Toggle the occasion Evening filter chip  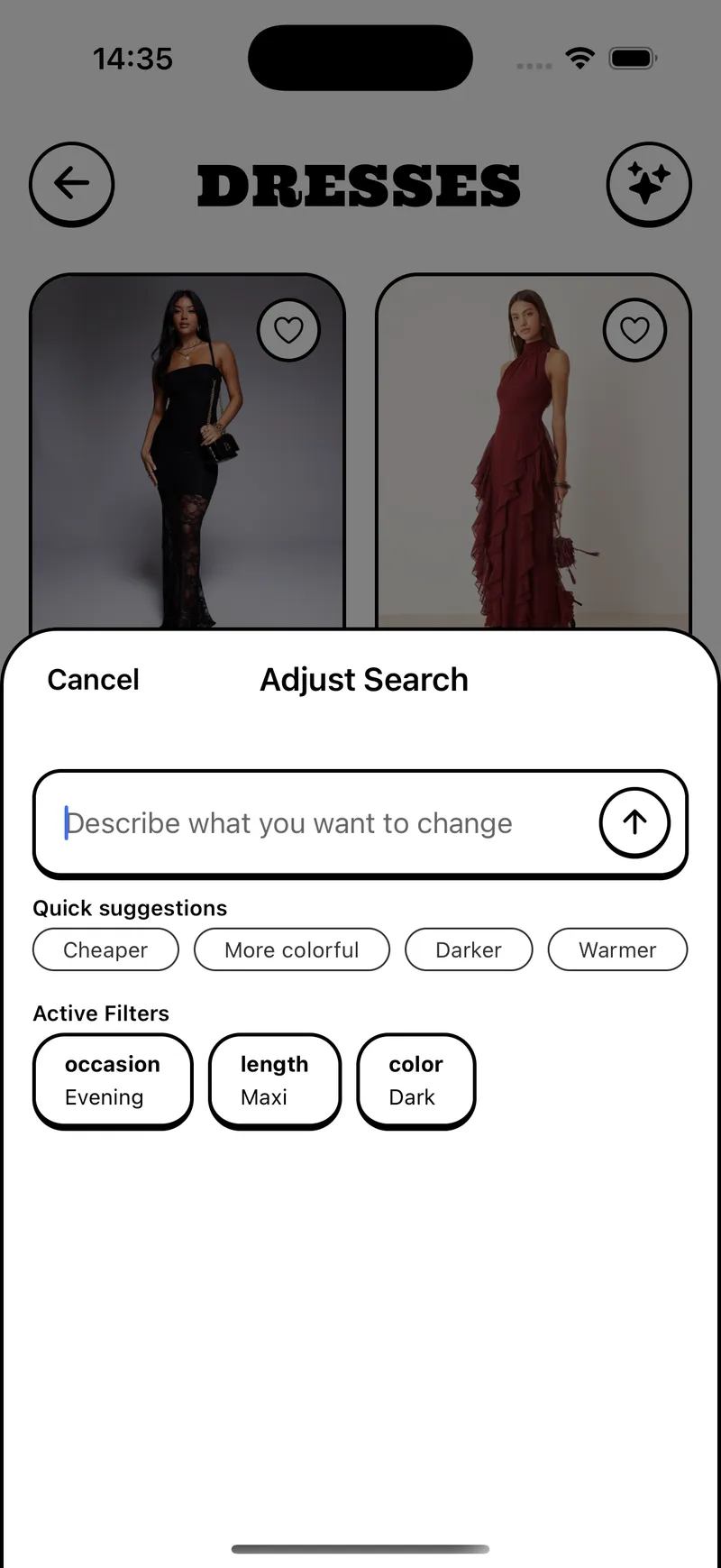coord(112,1080)
